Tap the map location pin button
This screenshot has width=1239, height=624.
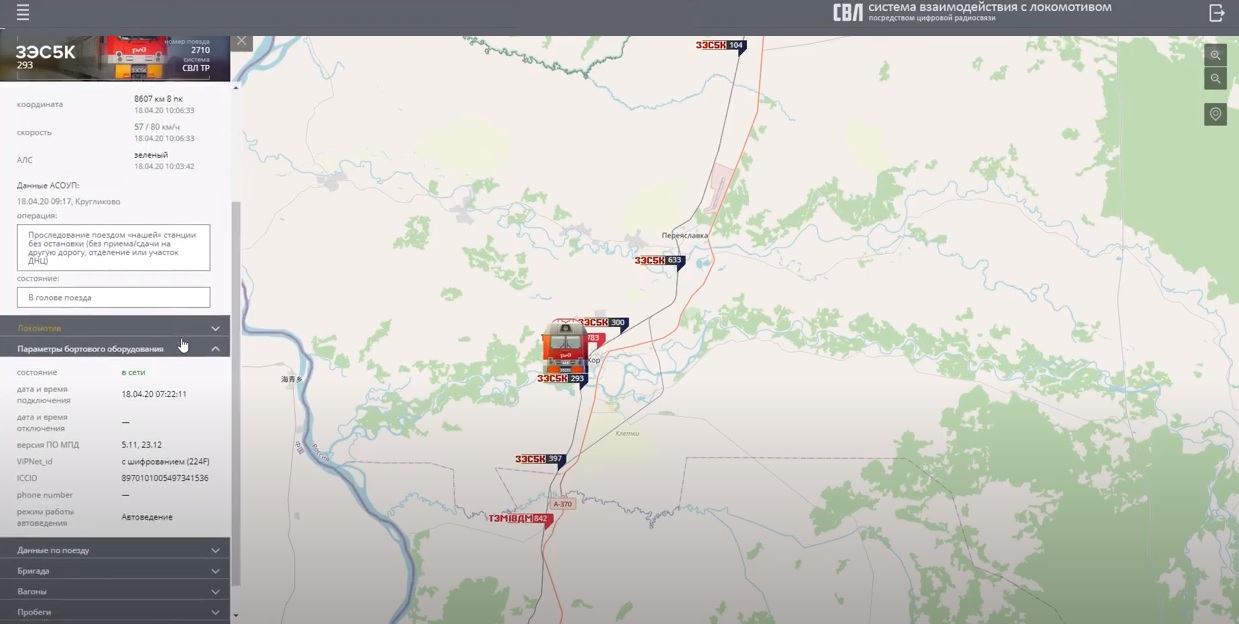point(1215,114)
